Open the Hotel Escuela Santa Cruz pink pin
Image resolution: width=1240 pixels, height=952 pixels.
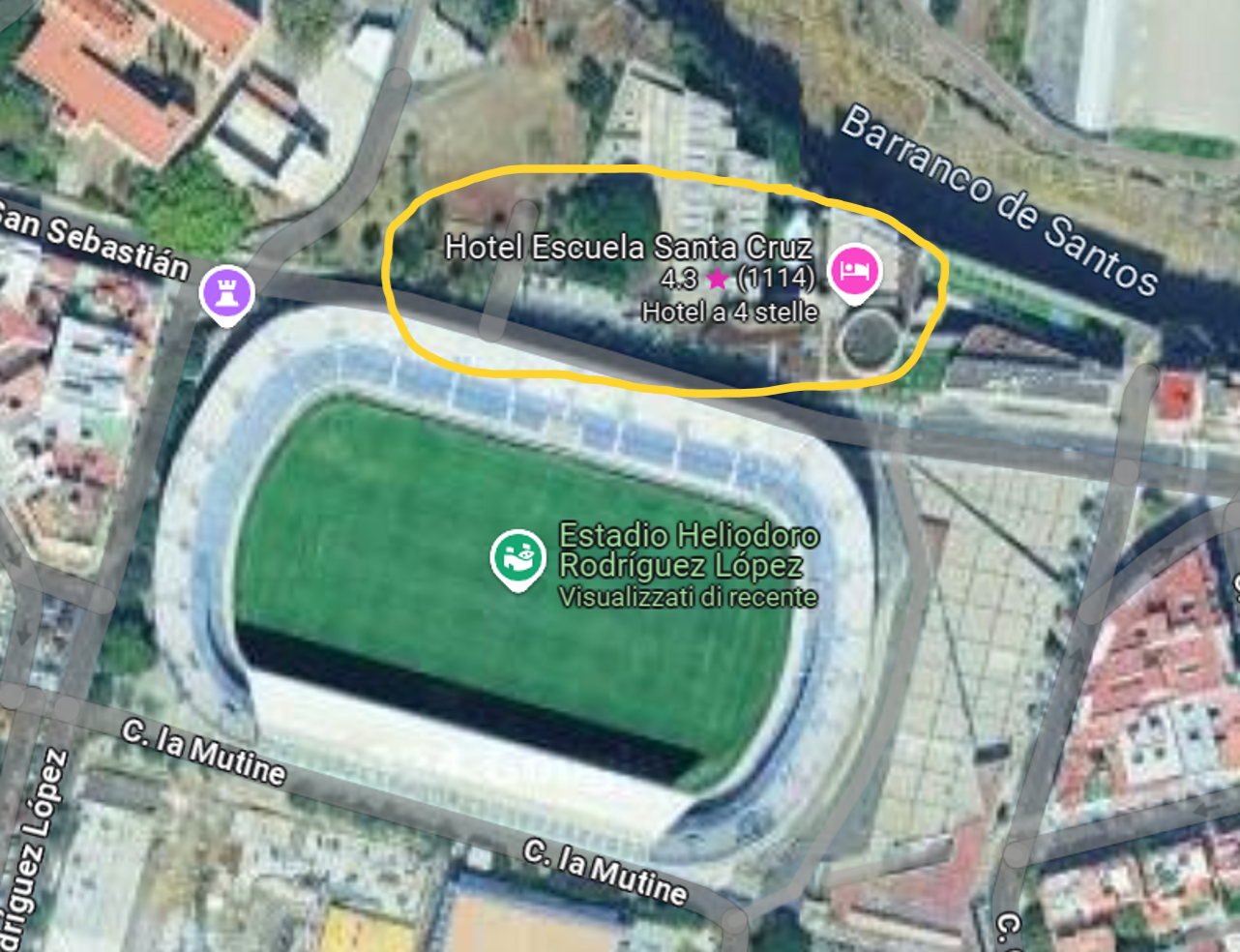pos(854,271)
